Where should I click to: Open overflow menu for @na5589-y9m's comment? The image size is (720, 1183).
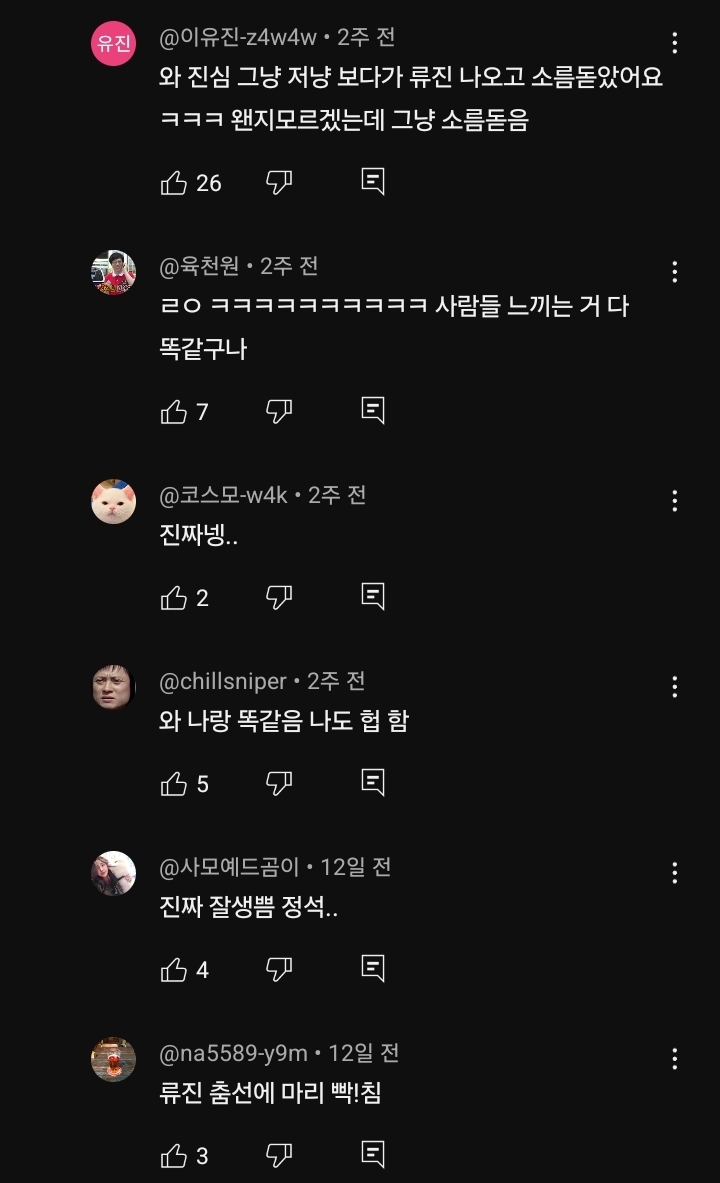[675, 1059]
